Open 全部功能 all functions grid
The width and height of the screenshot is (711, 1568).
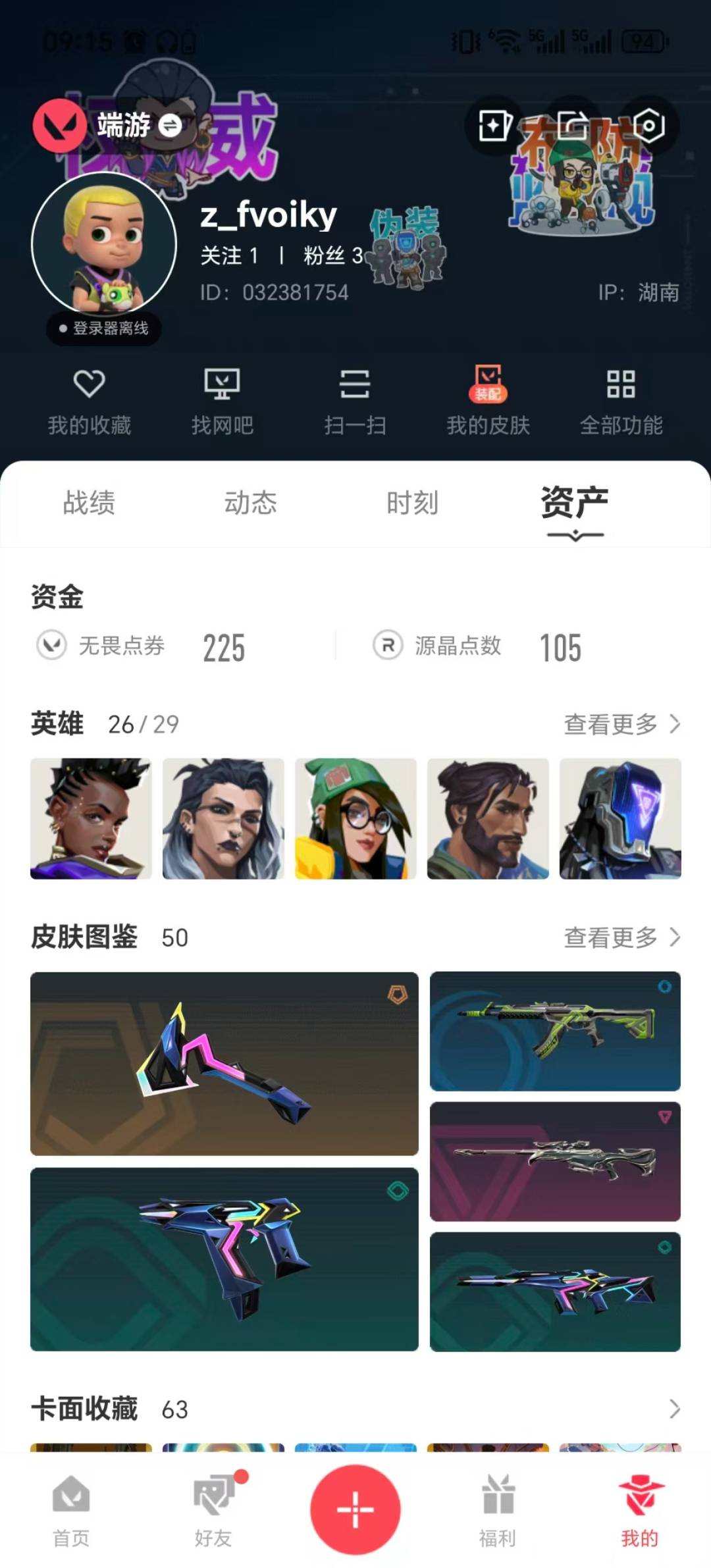pyautogui.click(x=621, y=400)
